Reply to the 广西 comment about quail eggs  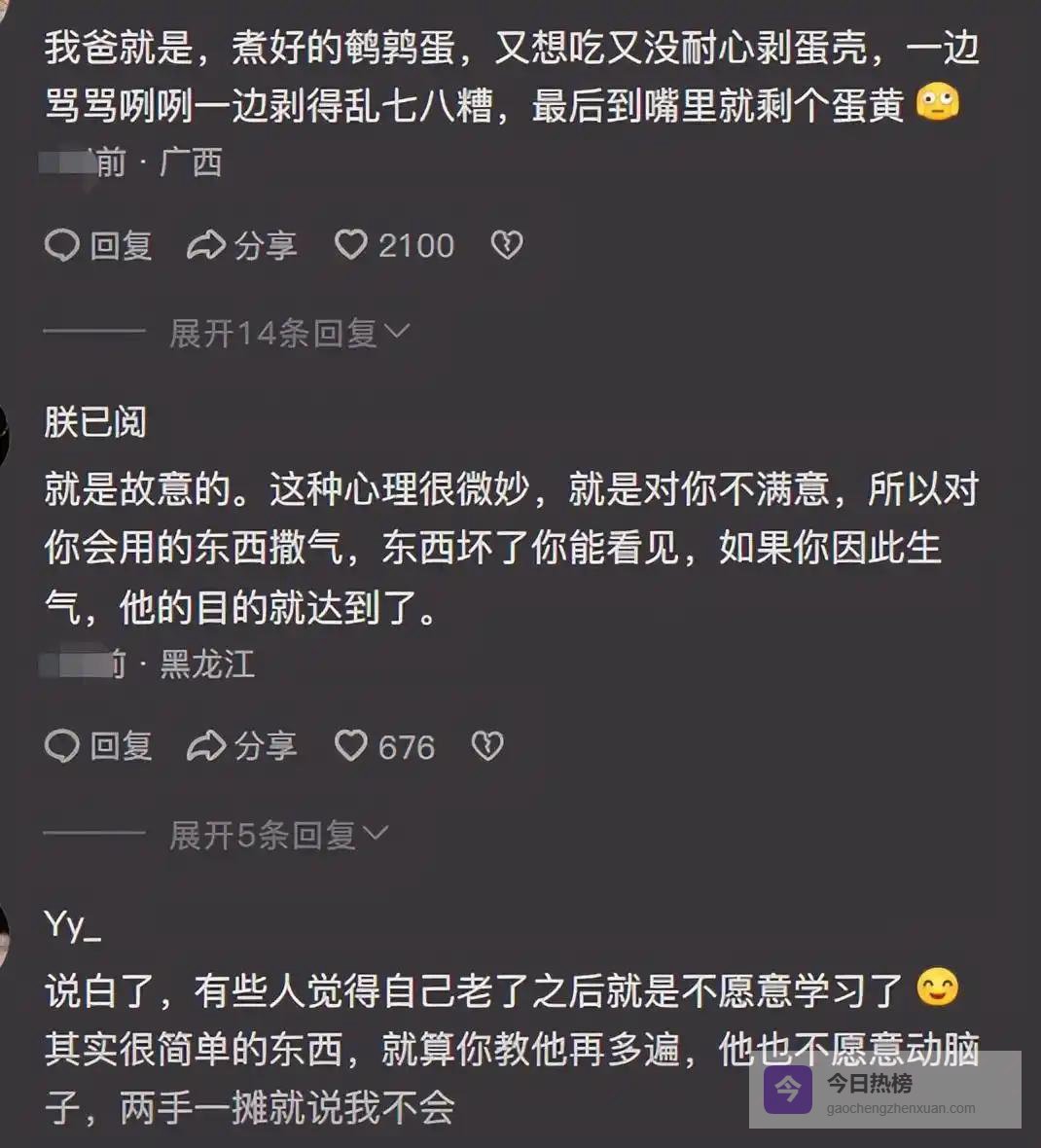(98, 245)
